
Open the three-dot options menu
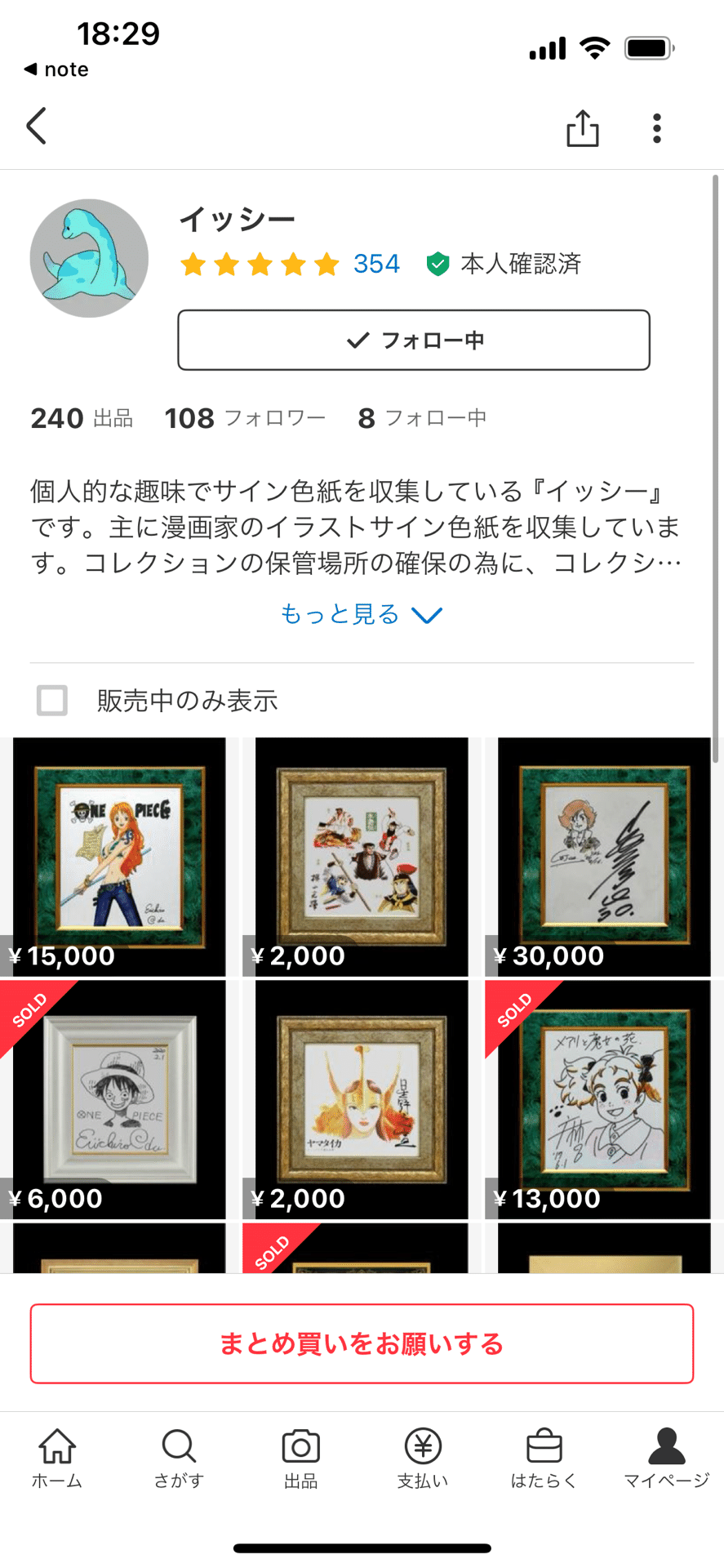point(656,127)
